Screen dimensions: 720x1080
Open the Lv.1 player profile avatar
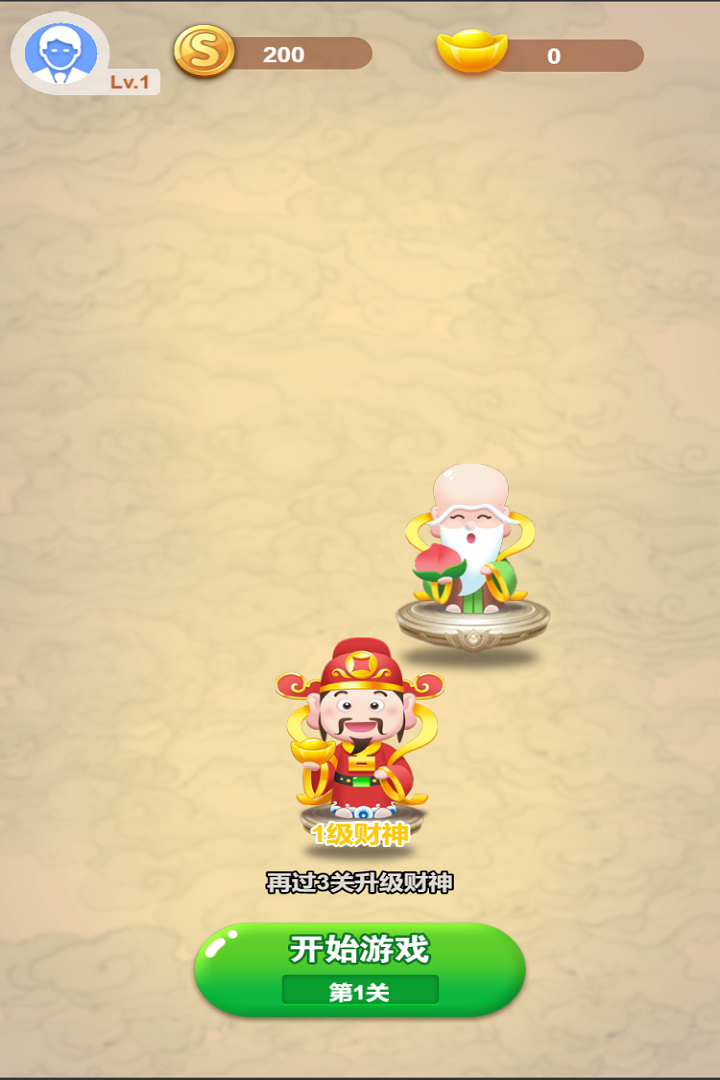click(62, 54)
